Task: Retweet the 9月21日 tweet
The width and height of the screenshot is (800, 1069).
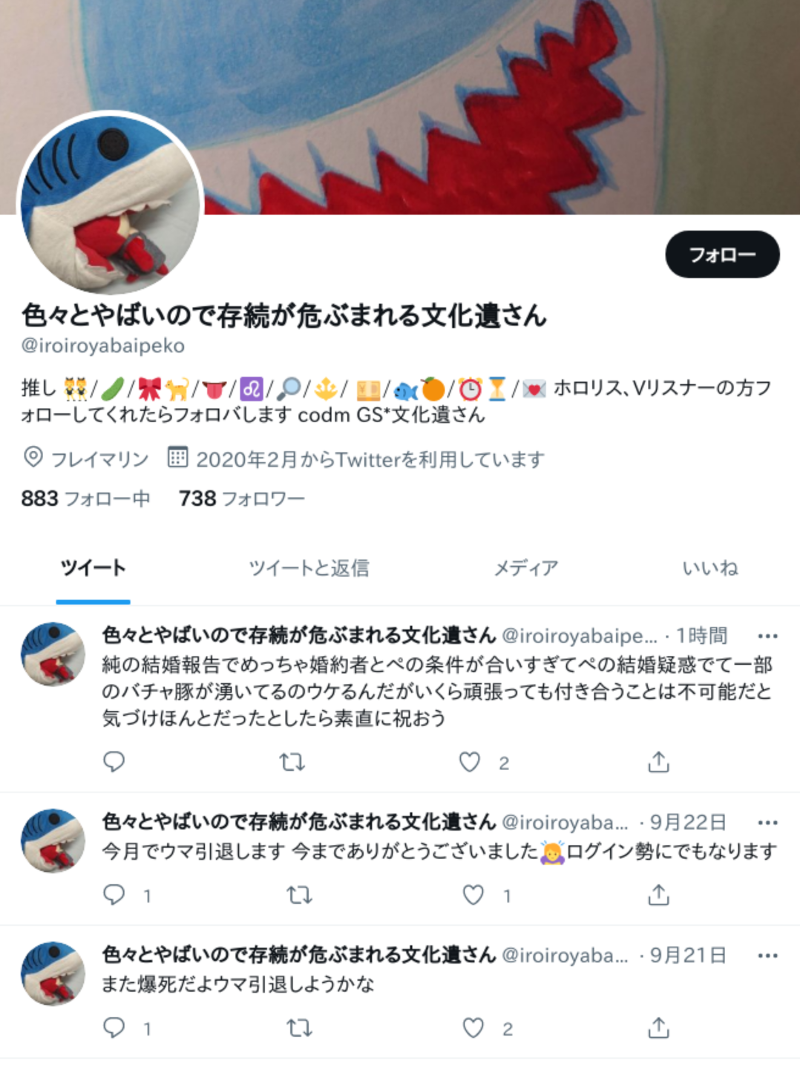Action: coord(298,1027)
